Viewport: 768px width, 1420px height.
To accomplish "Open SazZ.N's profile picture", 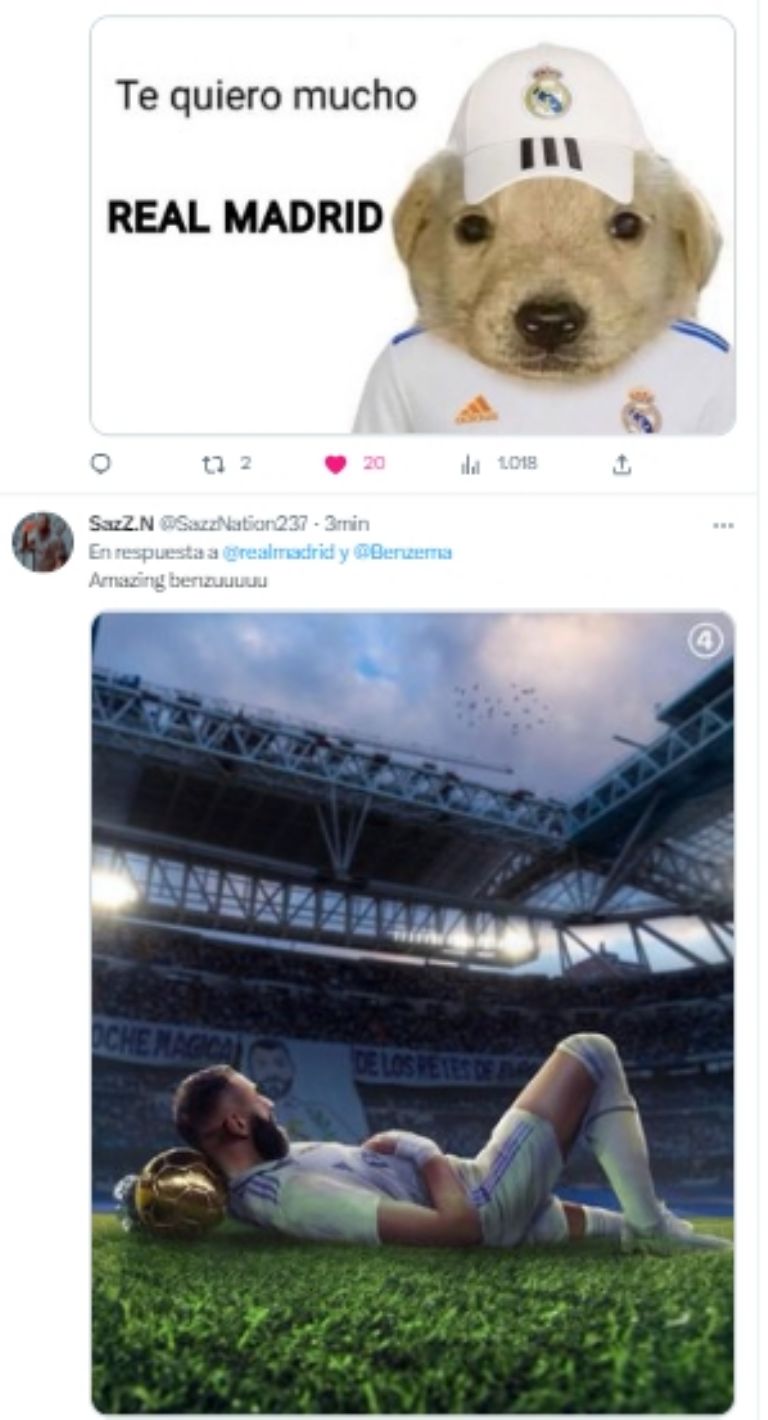I will (x=42, y=543).
